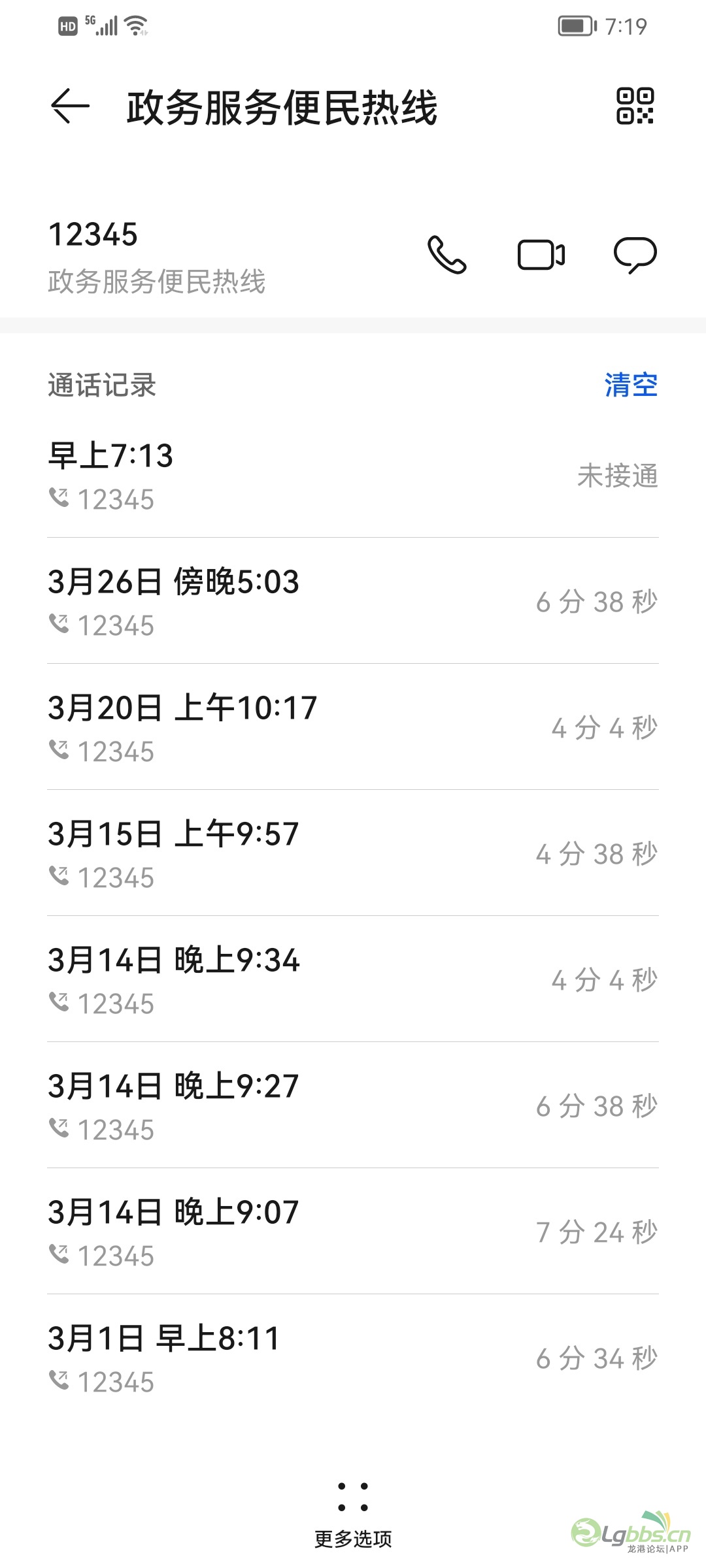706x1568 pixels.
Task: Send a message to 12345
Action: [x=635, y=255]
